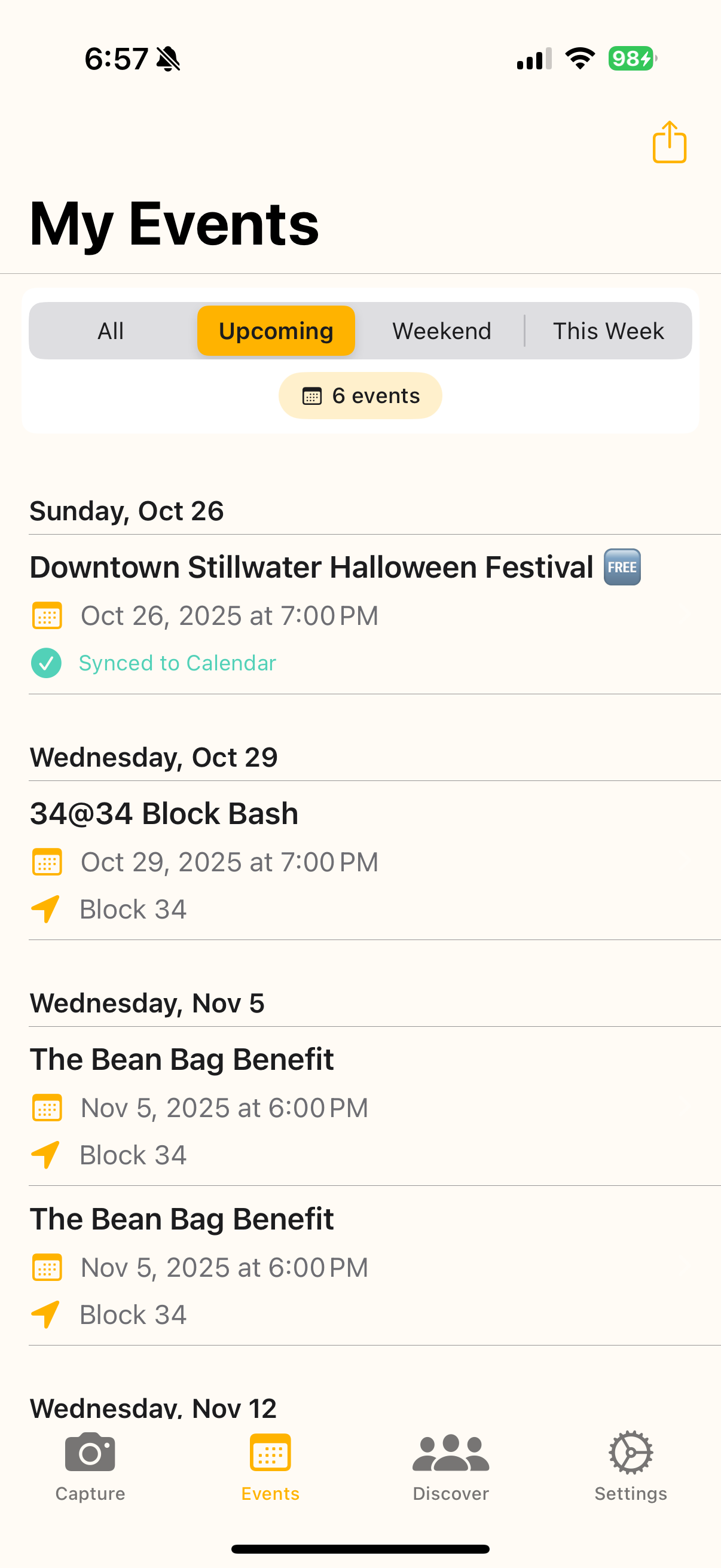Viewport: 721px width, 1568px height.
Task: Tap the green Synced to Calendar checkmark
Action: (x=46, y=663)
